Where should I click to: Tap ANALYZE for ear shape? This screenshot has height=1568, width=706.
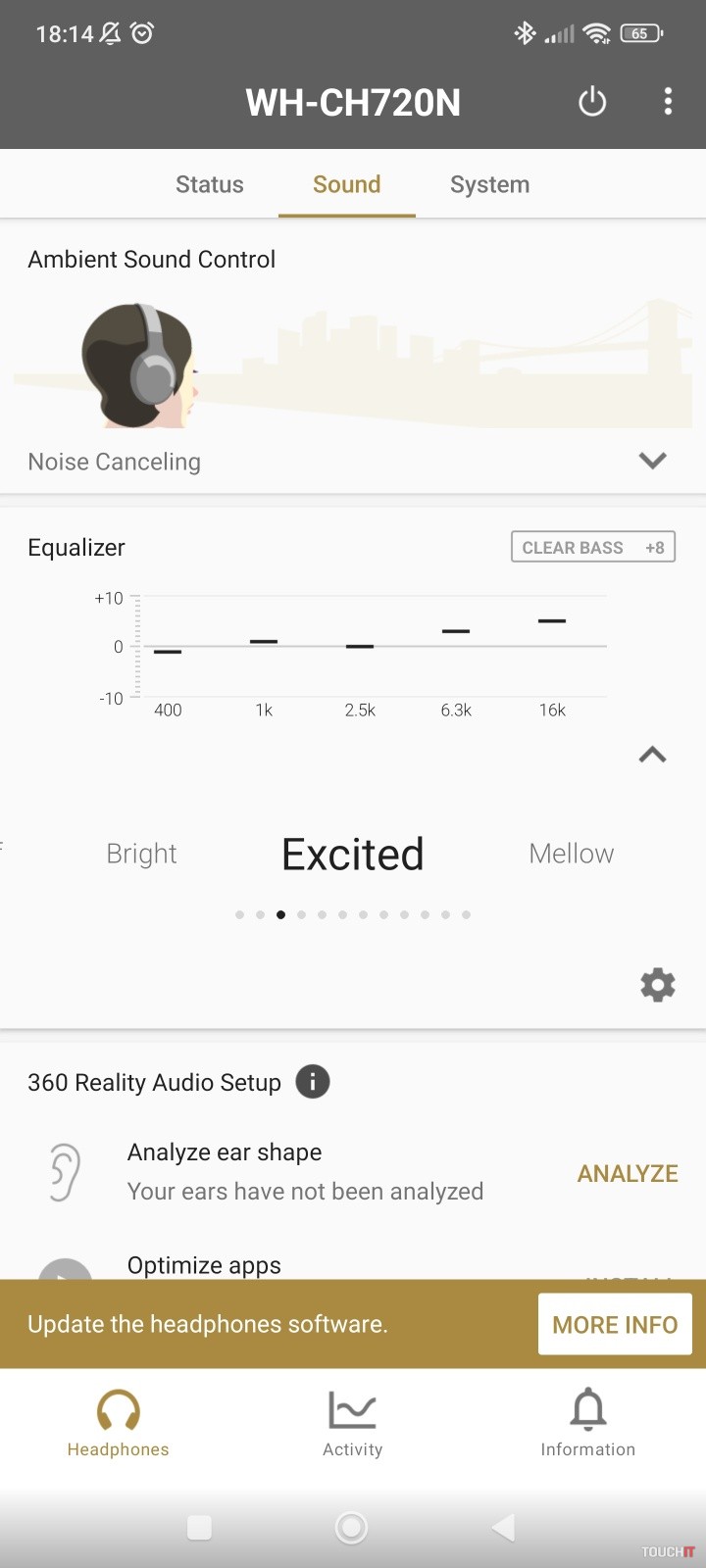628,1173
